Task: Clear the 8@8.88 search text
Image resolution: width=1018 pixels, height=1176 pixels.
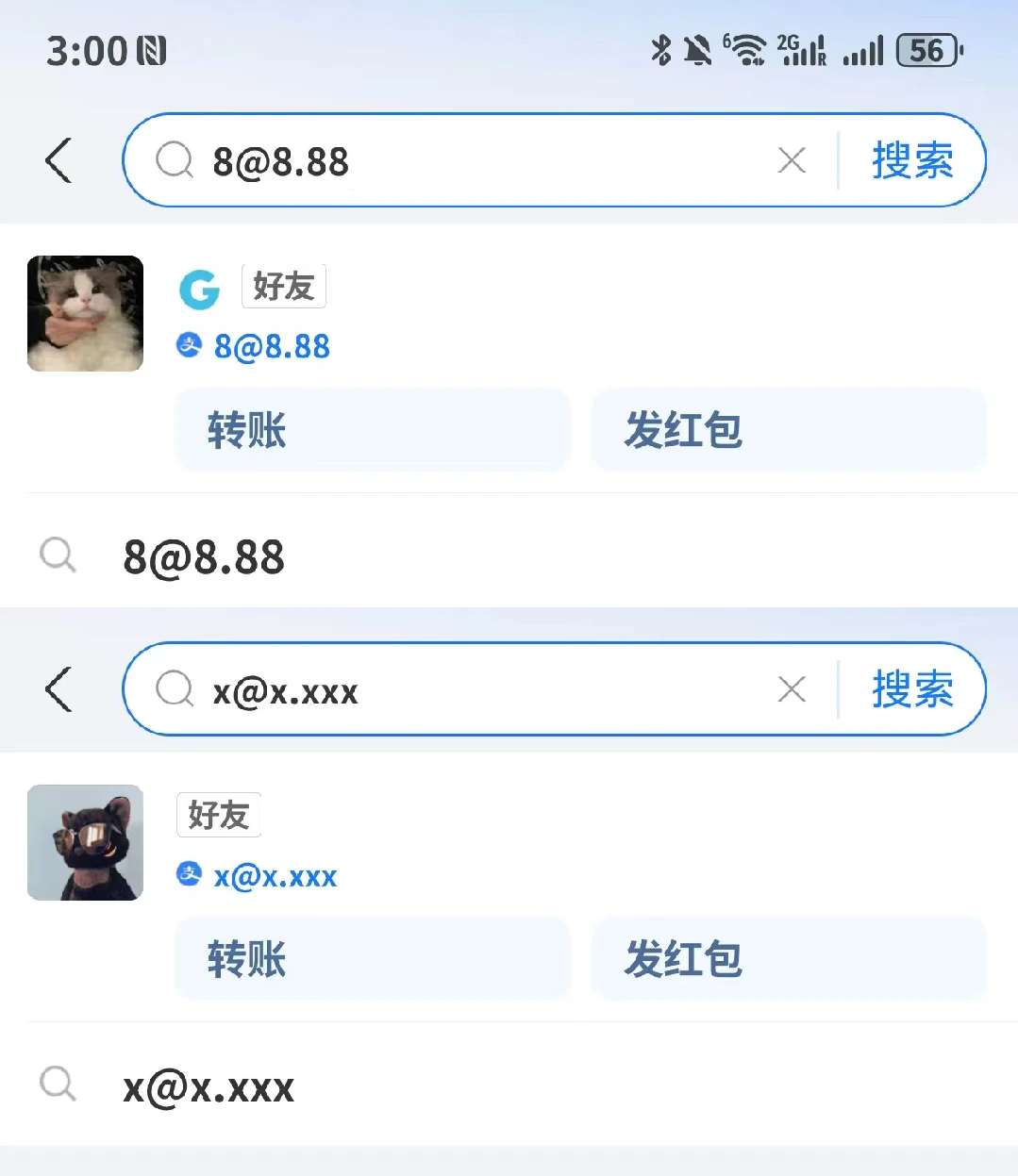Action: (792, 160)
